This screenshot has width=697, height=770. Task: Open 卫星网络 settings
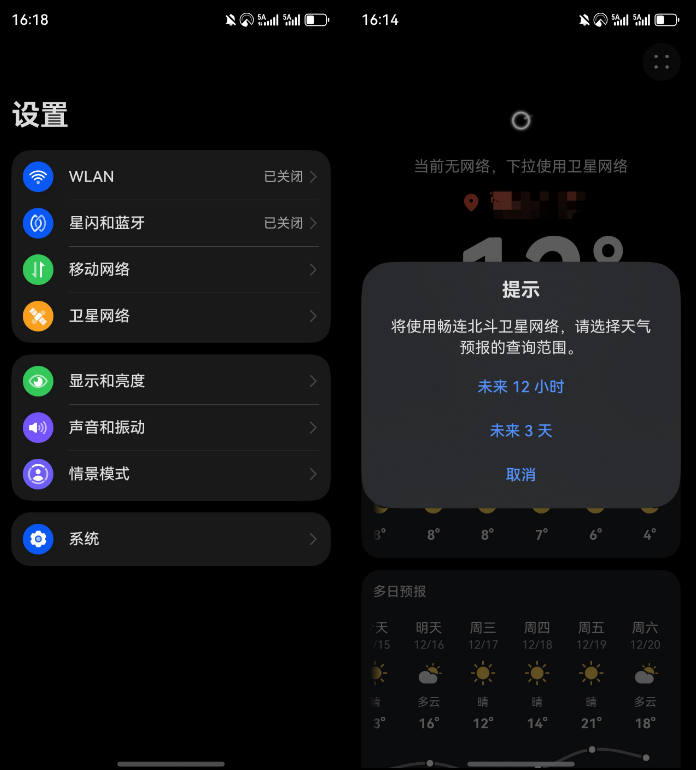point(170,316)
